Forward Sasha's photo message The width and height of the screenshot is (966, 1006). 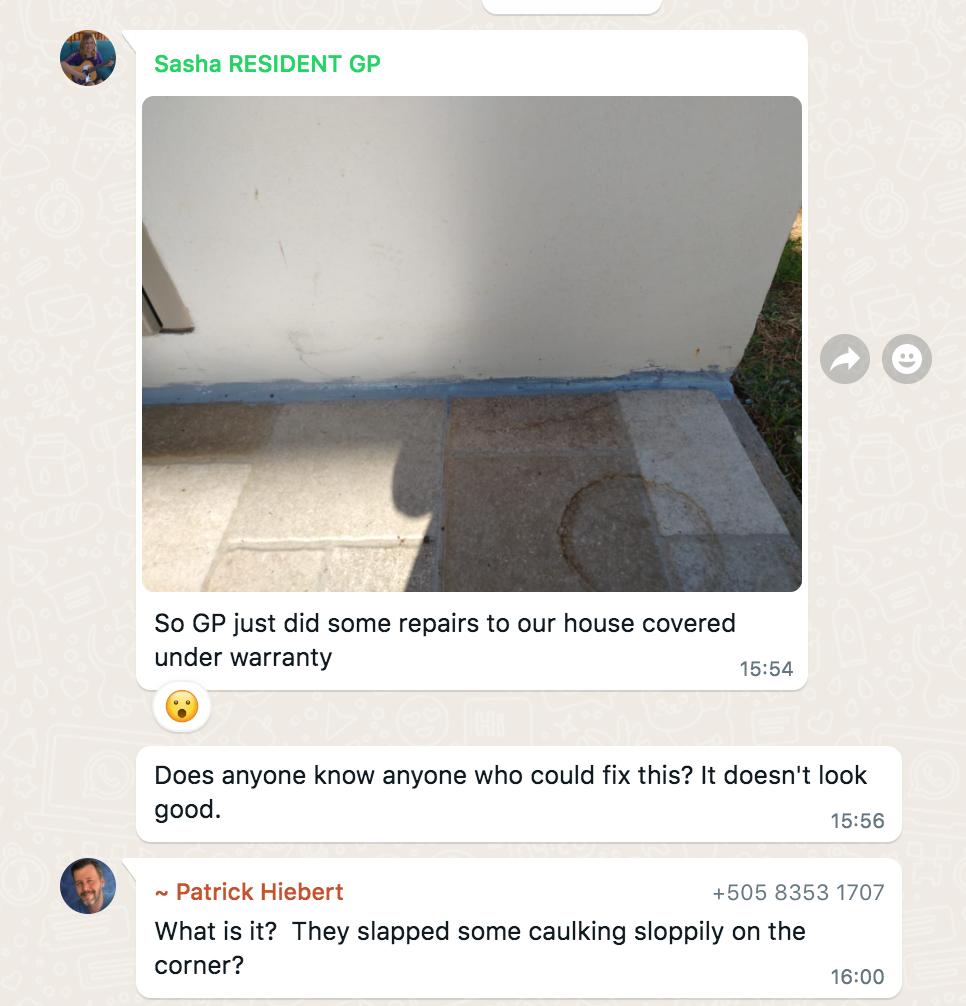pos(845,359)
